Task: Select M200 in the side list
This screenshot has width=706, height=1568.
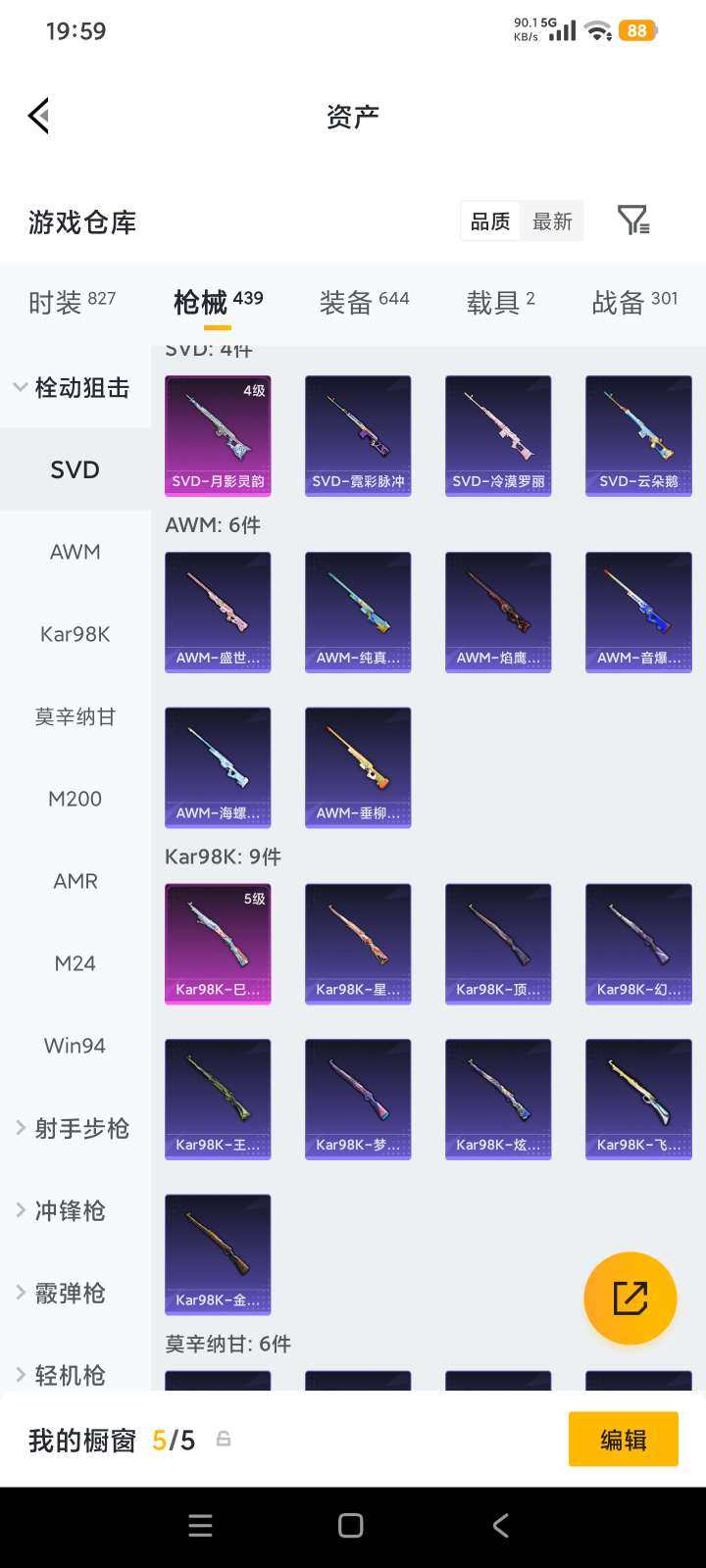Action: [76, 799]
